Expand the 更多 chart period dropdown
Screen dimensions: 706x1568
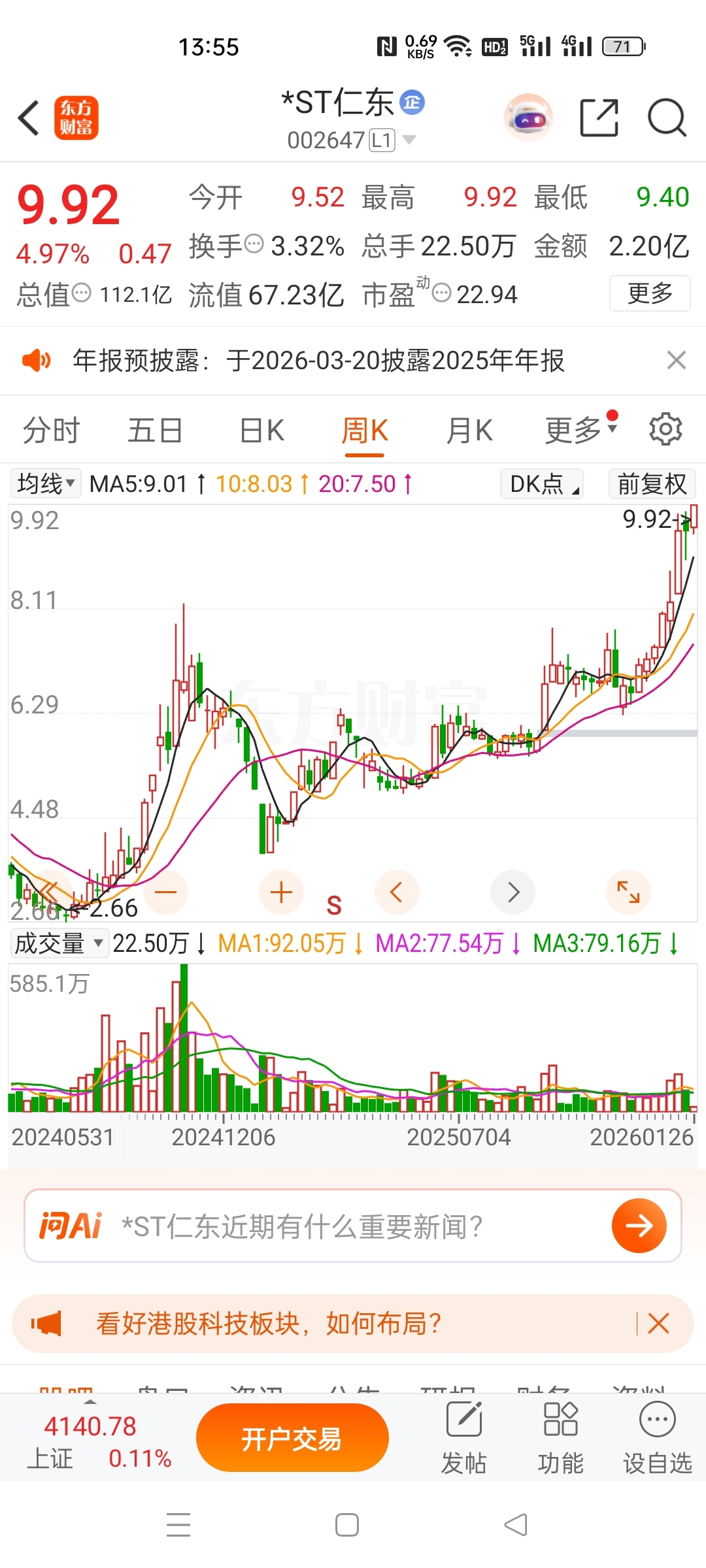(x=579, y=431)
